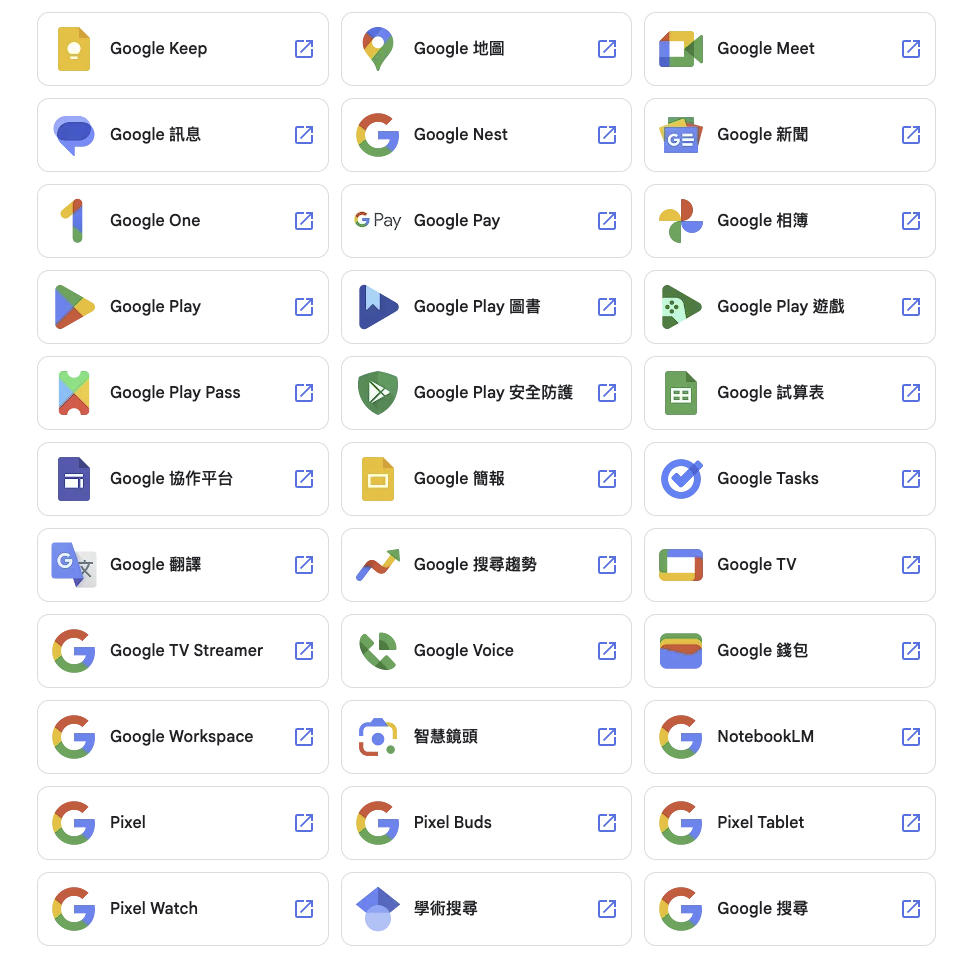Screen dimensions: 970x953
Task: Open the NotebookLM card
Action: pyautogui.click(x=789, y=737)
